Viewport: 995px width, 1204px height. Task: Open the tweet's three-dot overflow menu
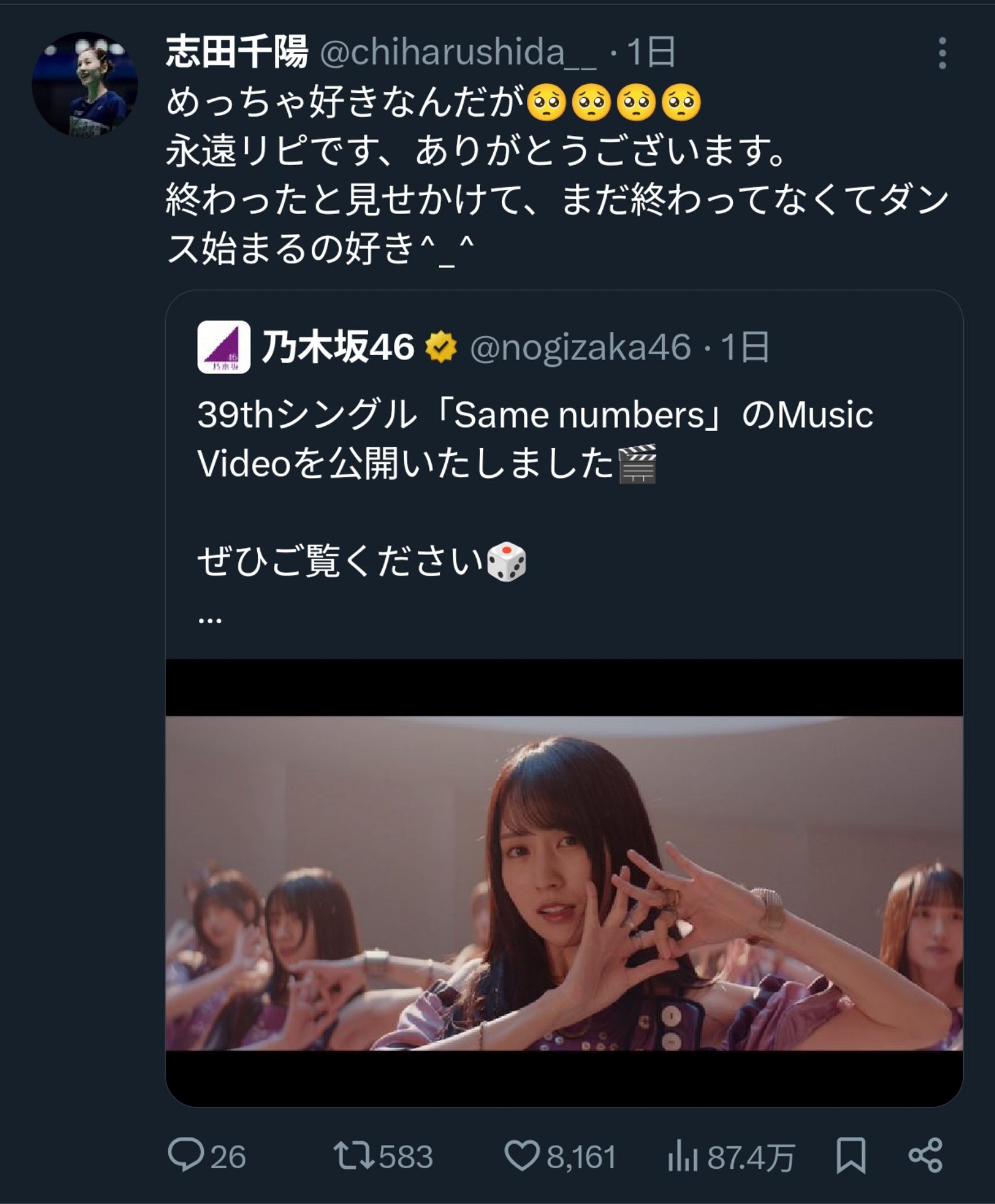[x=942, y=53]
